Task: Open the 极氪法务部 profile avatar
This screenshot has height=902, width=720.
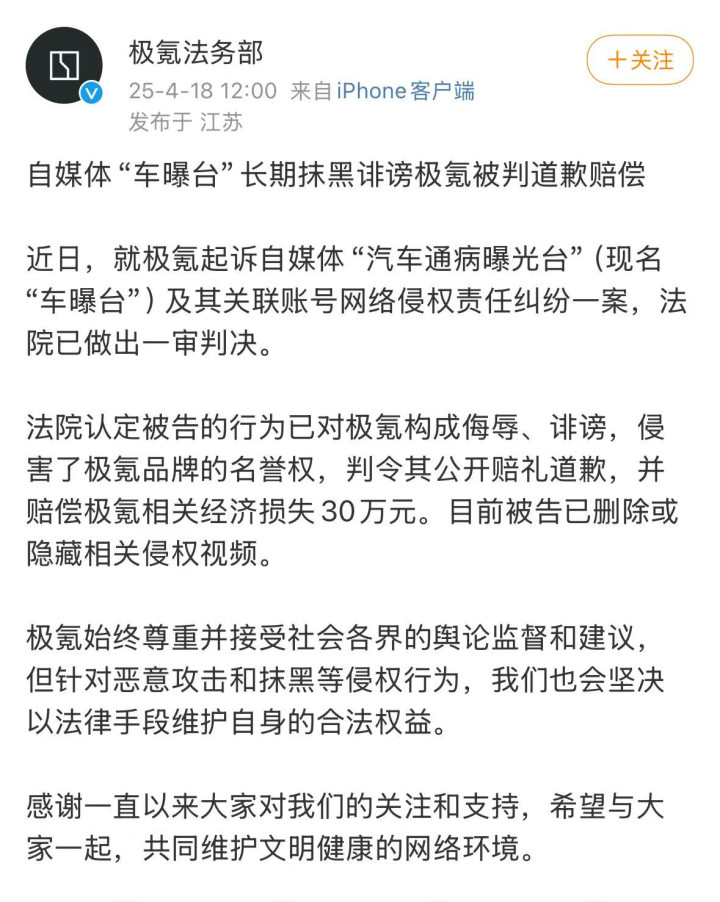Action: [x=64, y=66]
